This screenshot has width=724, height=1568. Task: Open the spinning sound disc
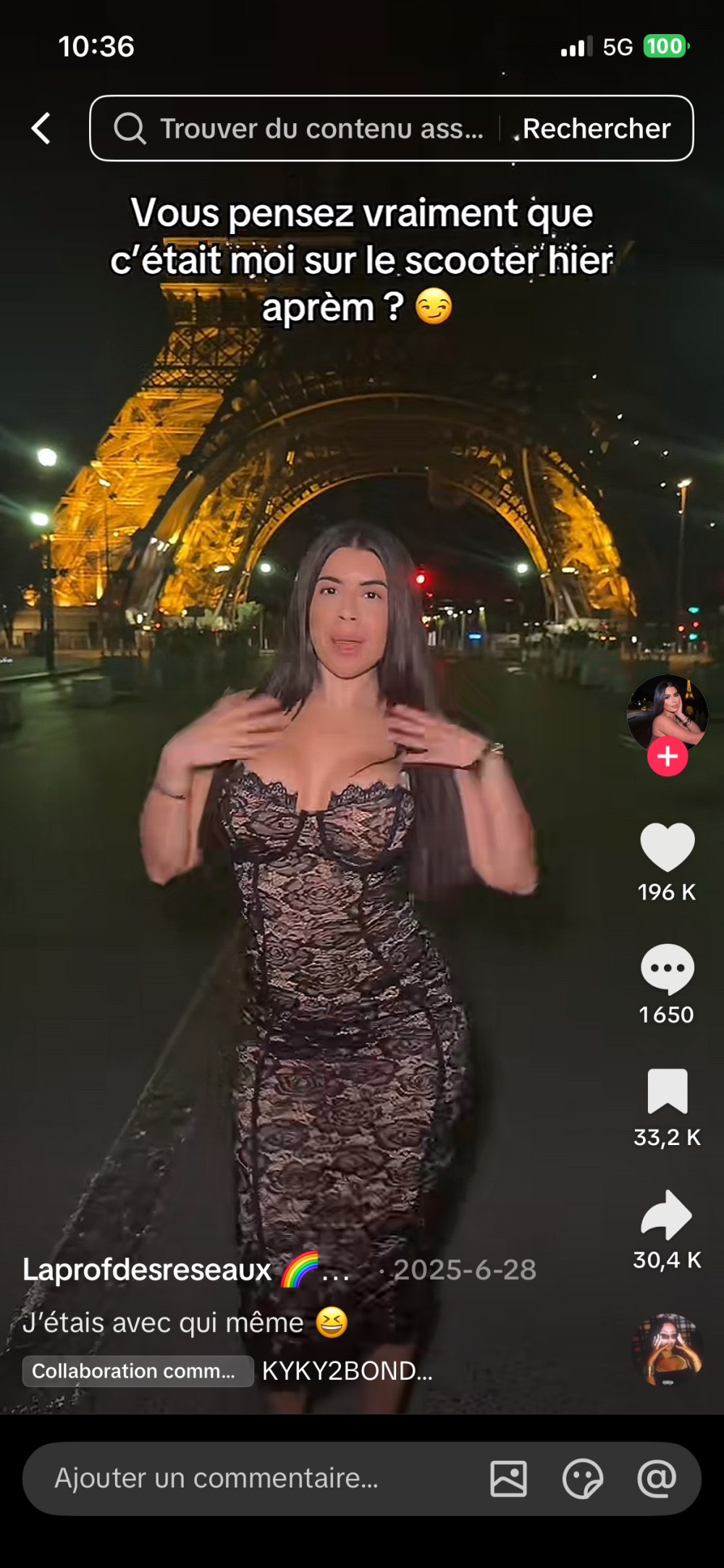pos(667,1349)
